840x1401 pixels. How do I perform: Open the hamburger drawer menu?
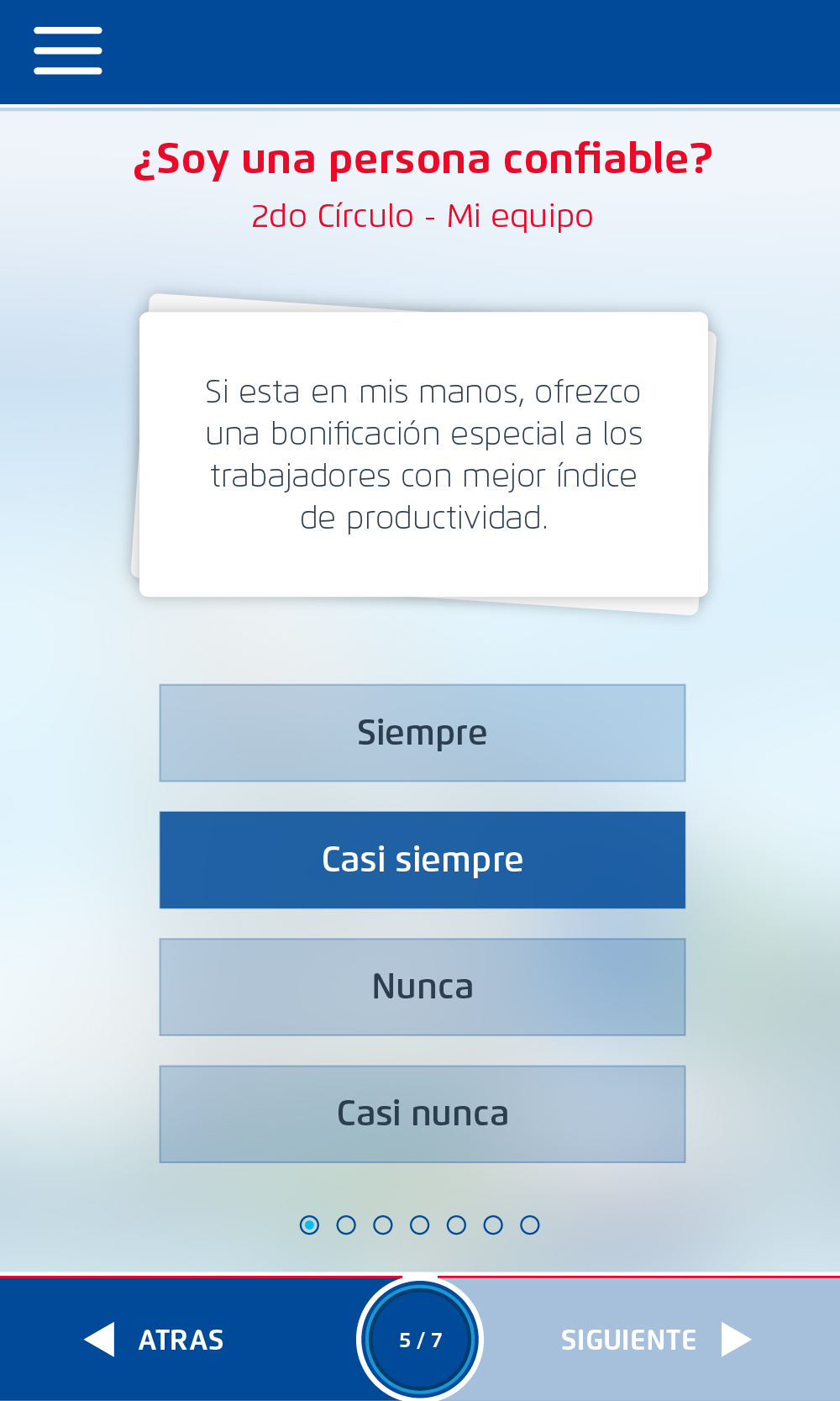point(68,50)
